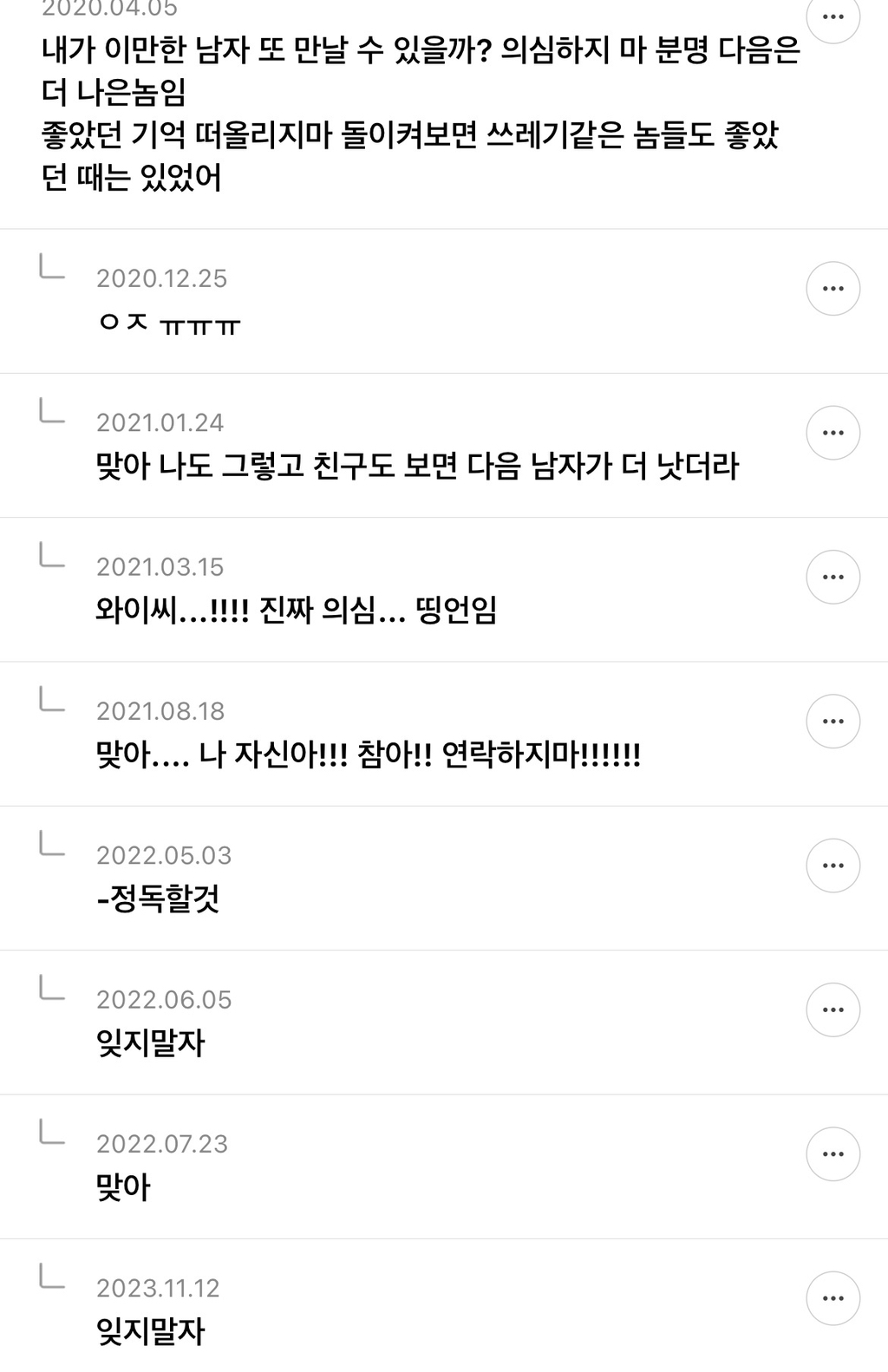Open more menu on the 2021.01.24 reply
Image resolution: width=888 pixels, height=1372 pixels.
click(832, 433)
